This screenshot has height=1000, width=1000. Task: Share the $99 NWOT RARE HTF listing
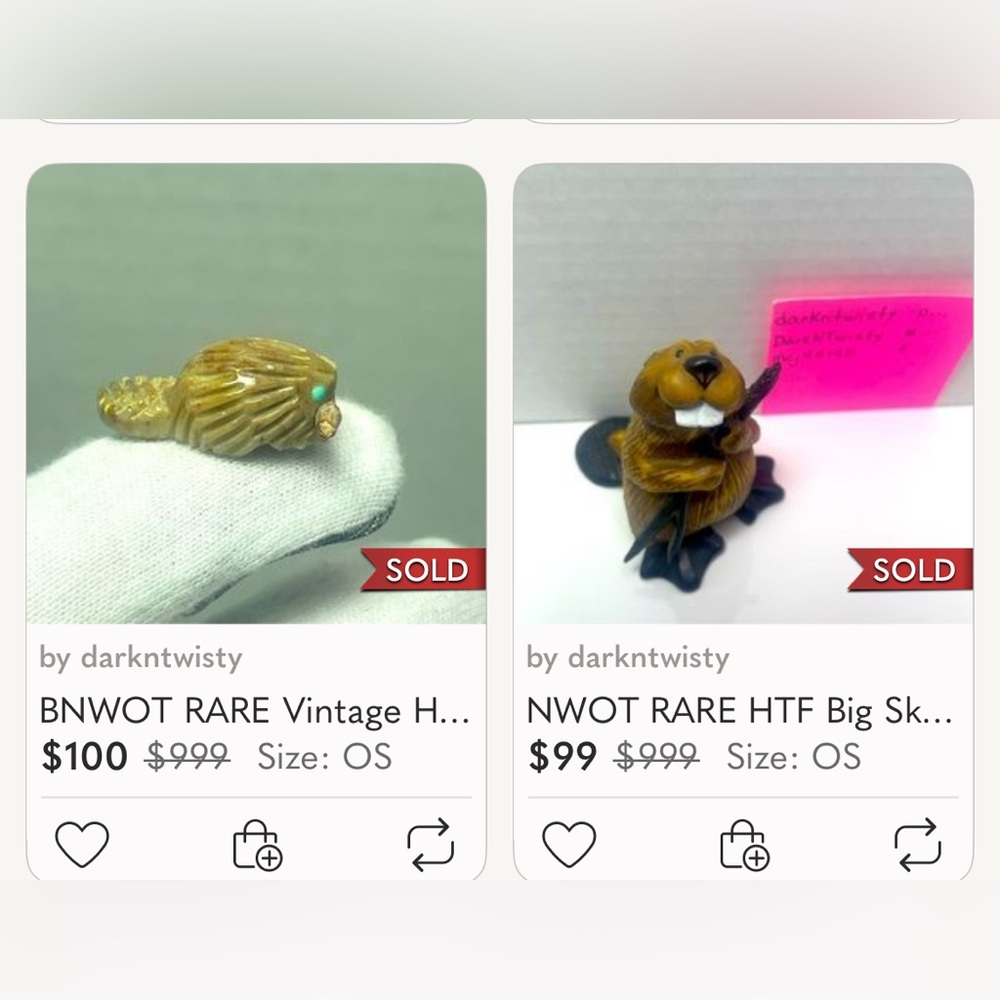click(917, 845)
